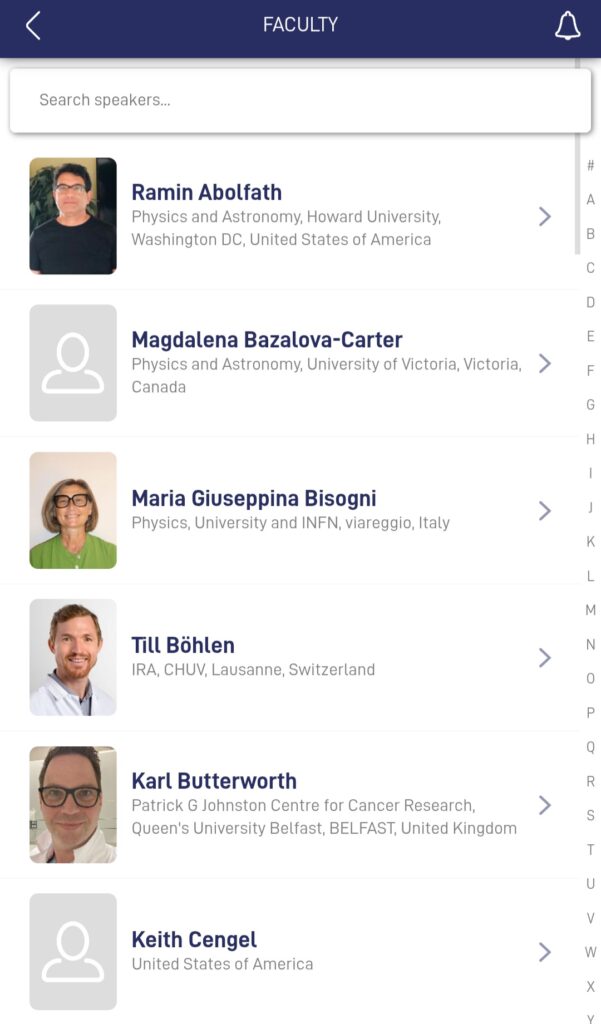Jump to letter M in index
601x1024 pixels.
tap(590, 610)
